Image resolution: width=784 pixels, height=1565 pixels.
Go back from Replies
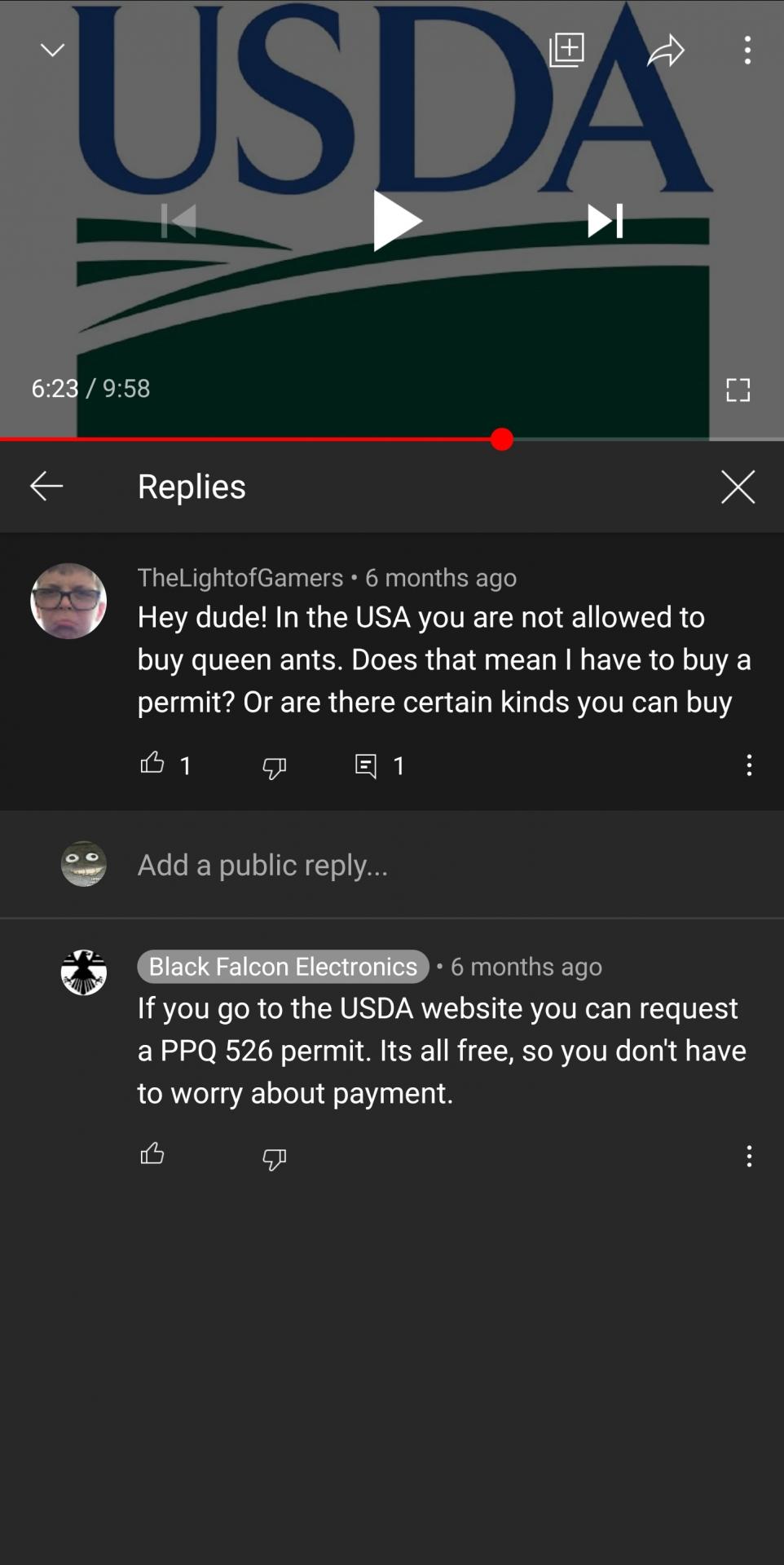46,487
